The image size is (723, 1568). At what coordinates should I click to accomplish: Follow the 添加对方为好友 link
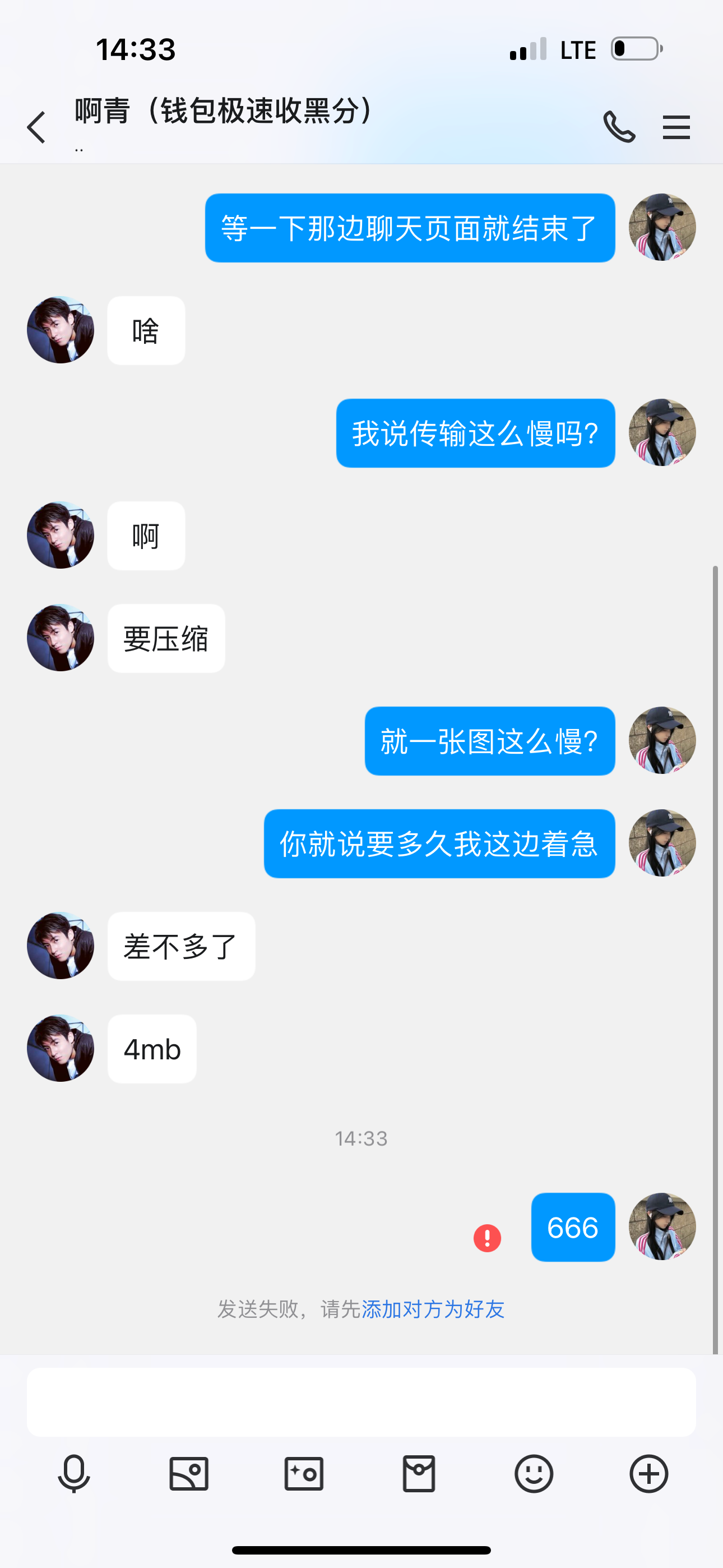(x=433, y=1309)
